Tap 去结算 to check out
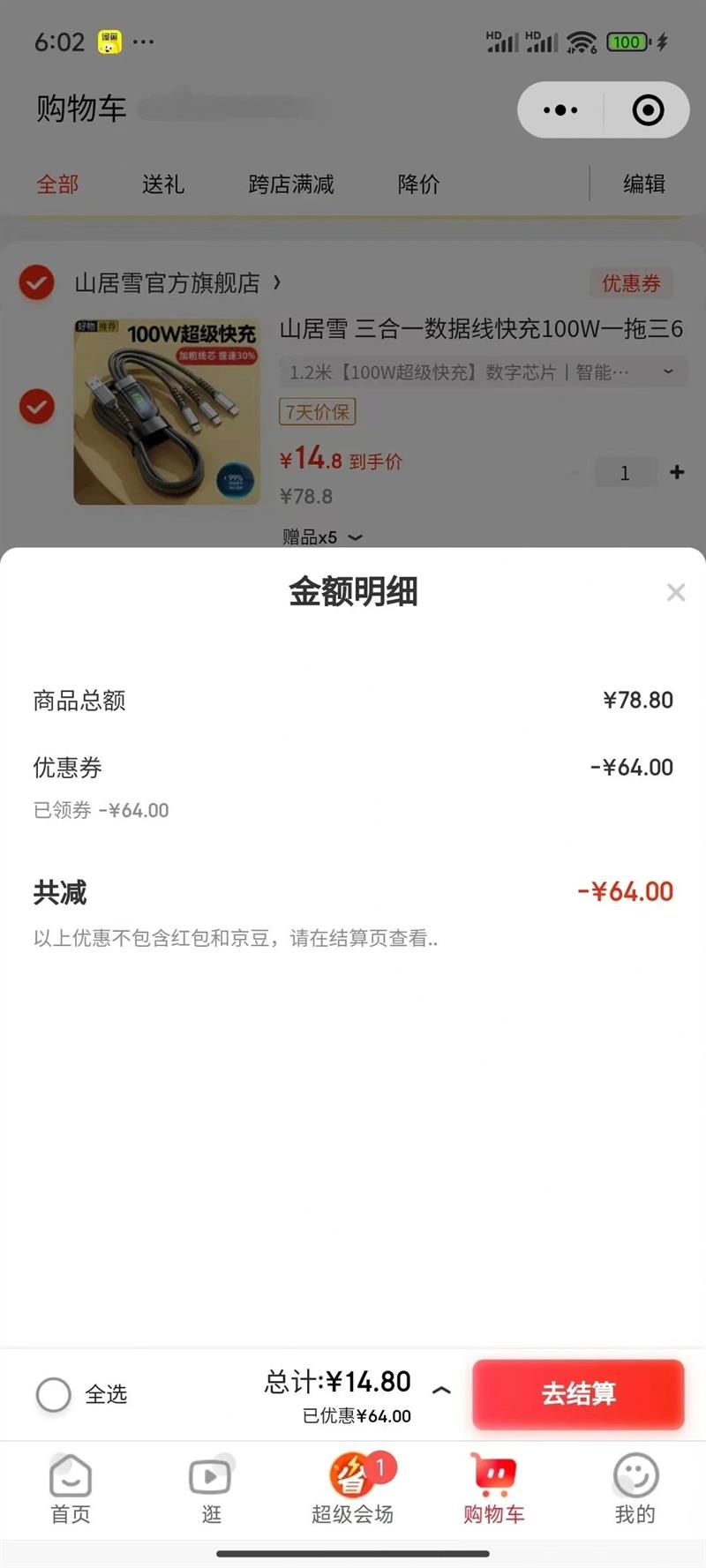The width and height of the screenshot is (706, 1568). click(x=578, y=1394)
